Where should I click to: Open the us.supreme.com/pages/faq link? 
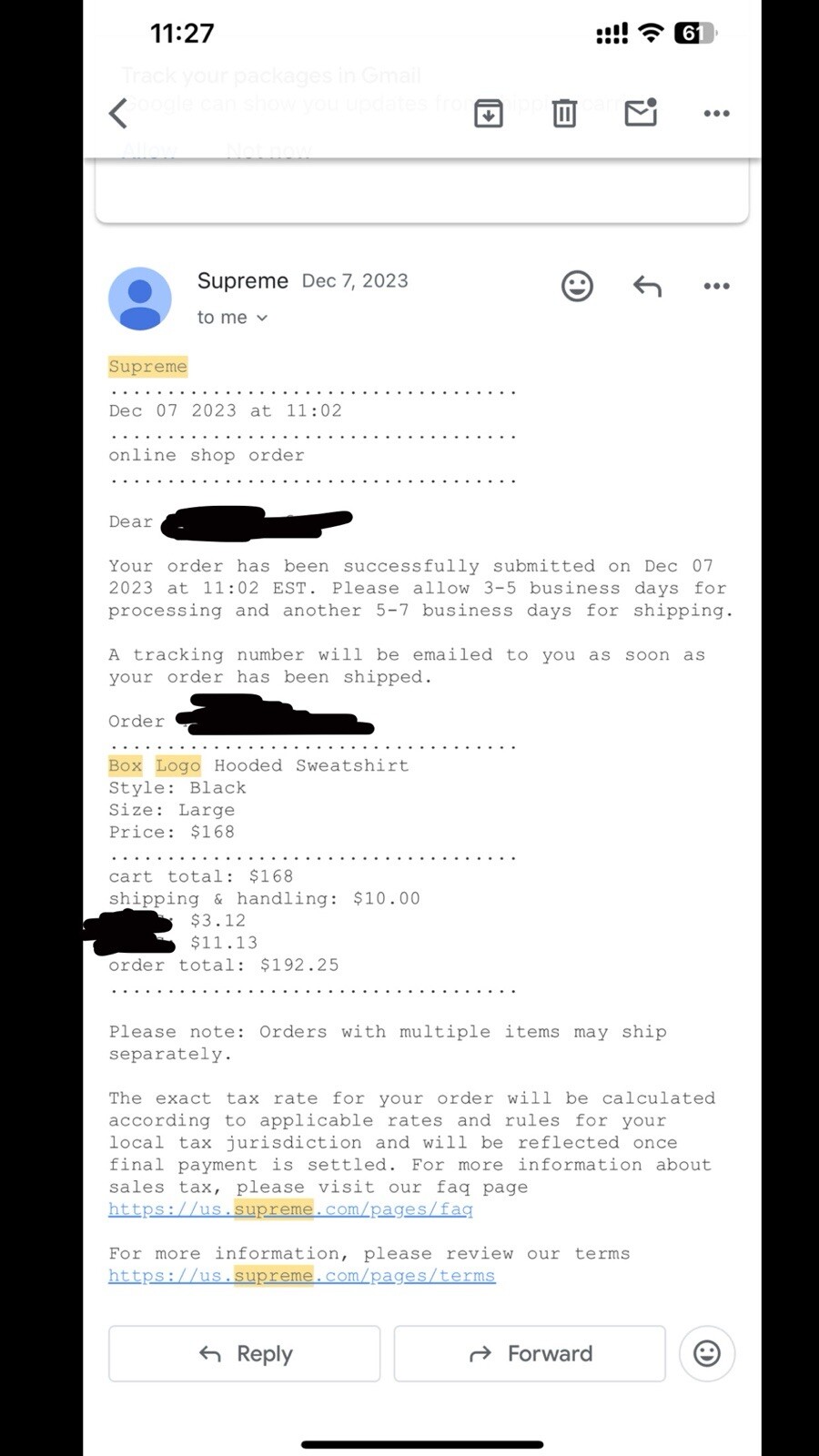(x=290, y=1209)
